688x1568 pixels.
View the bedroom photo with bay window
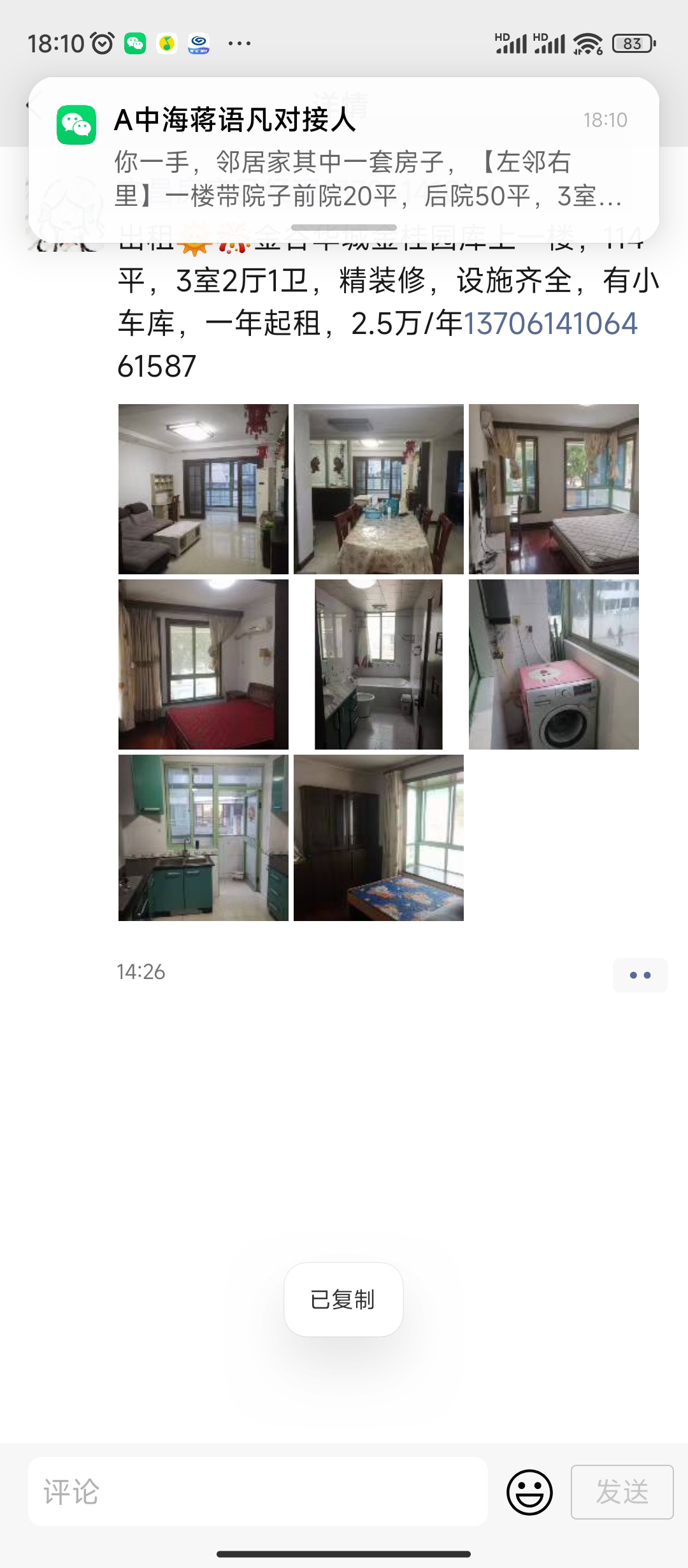(554, 489)
